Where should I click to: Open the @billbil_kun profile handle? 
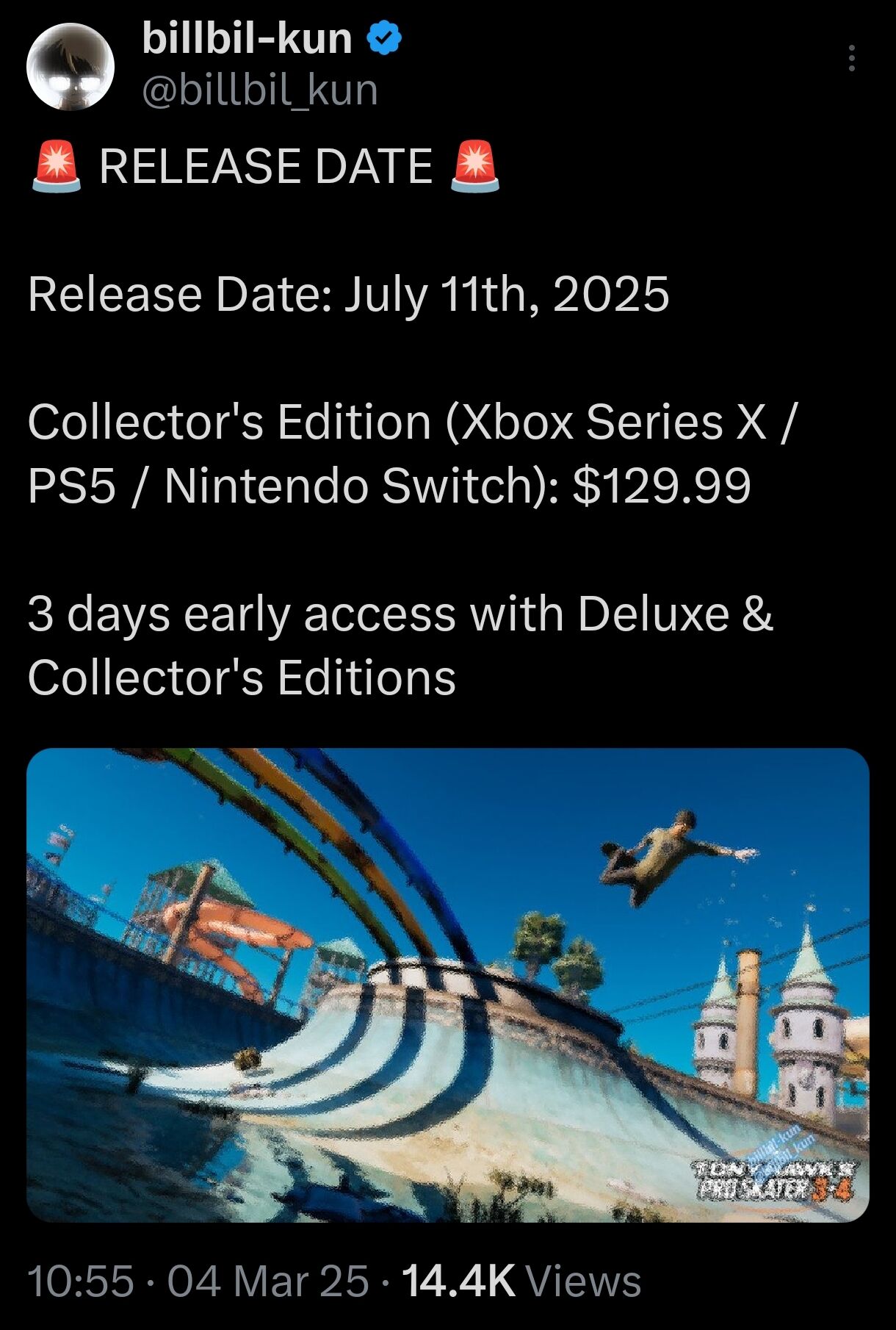[260, 90]
